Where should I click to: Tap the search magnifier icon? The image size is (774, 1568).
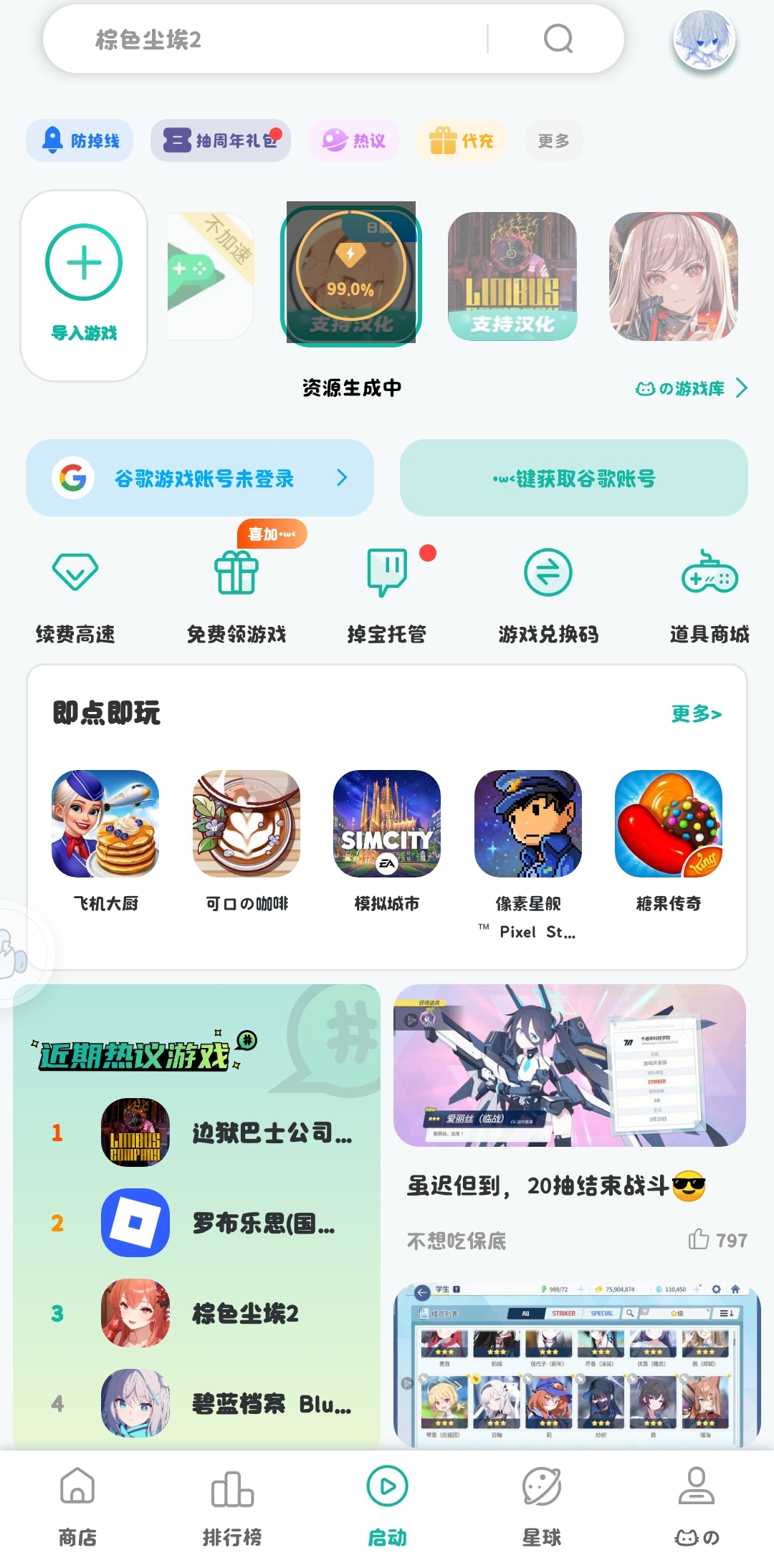558,39
